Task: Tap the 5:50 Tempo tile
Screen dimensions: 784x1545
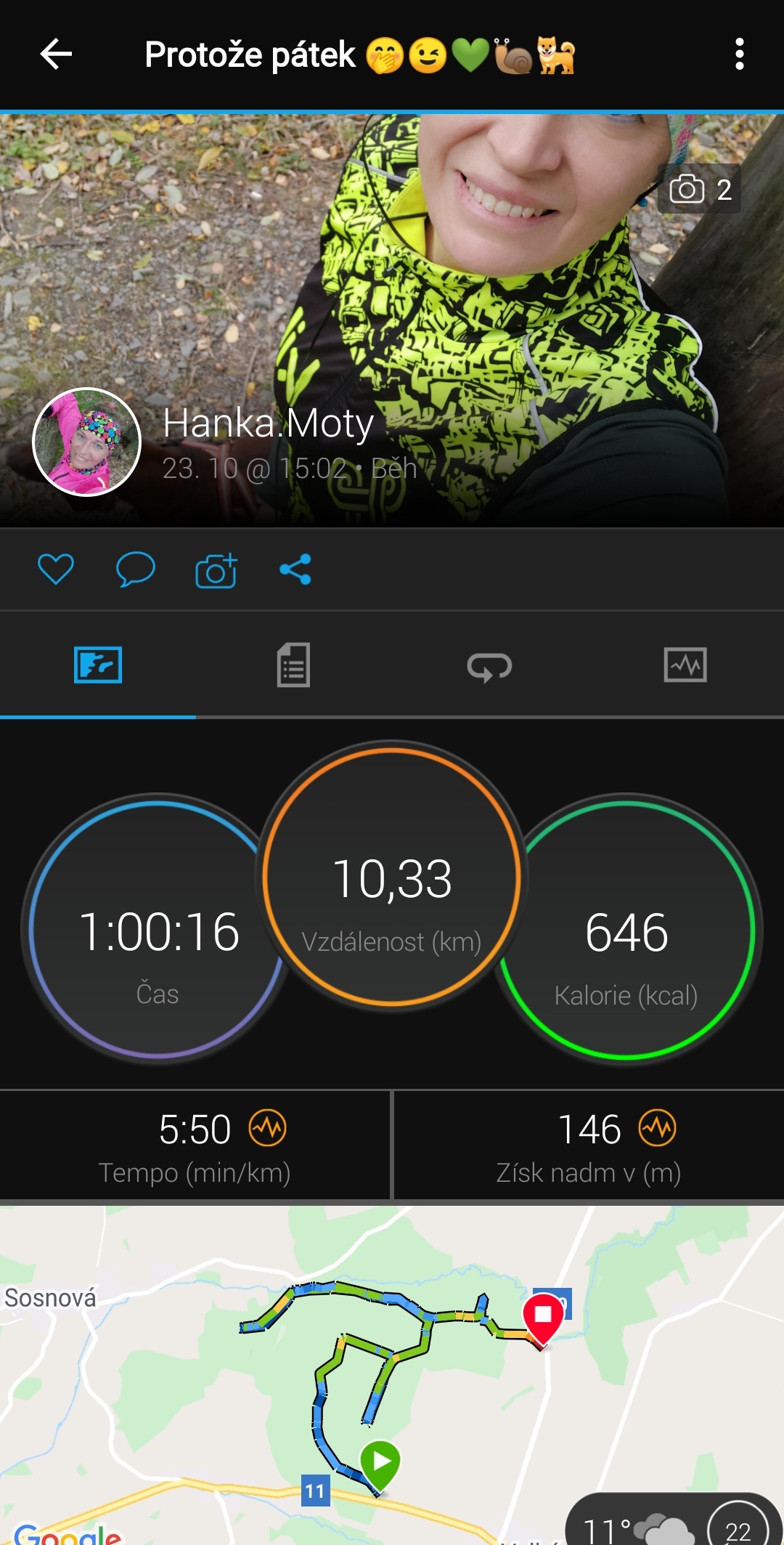Action: click(195, 1145)
